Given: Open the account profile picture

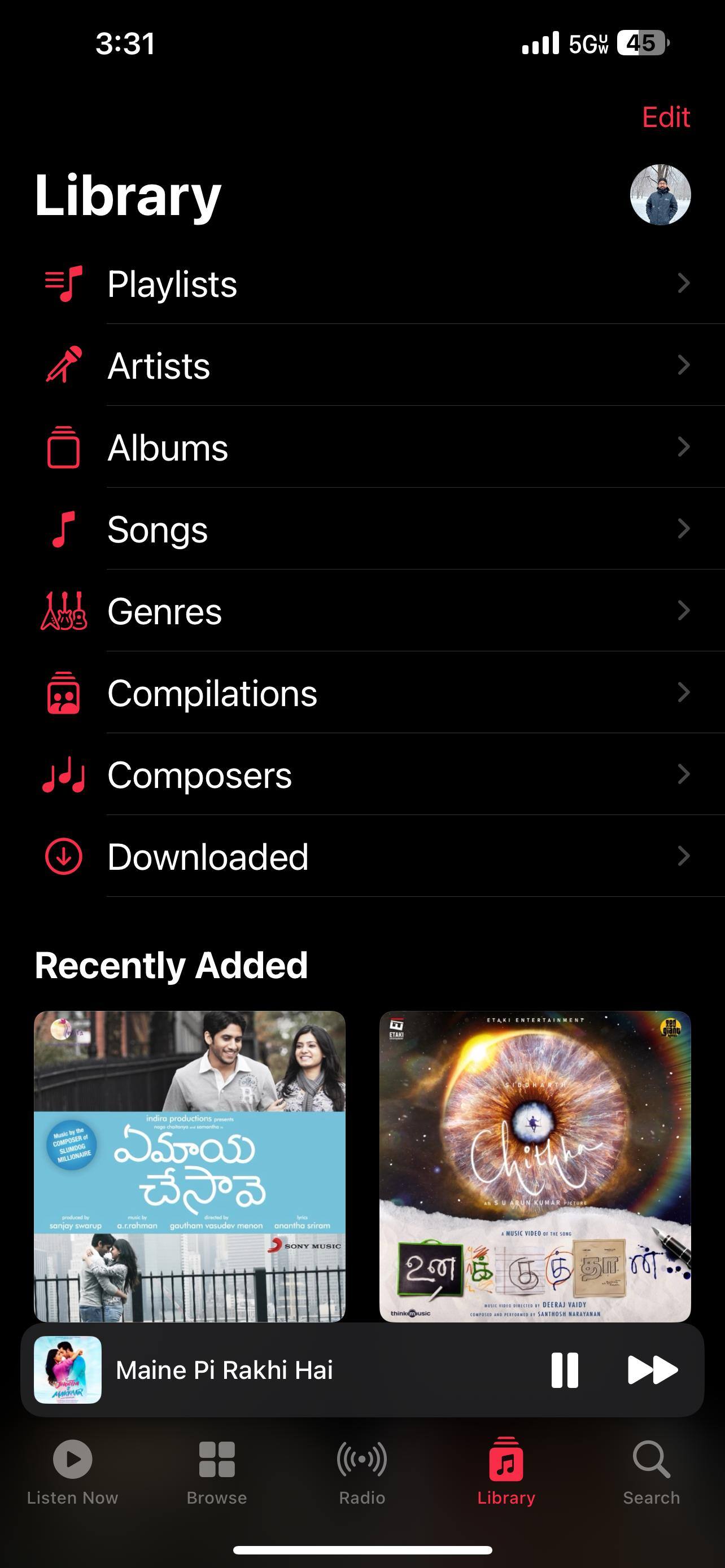Looking at the screenshot, I should coord(660,195).
